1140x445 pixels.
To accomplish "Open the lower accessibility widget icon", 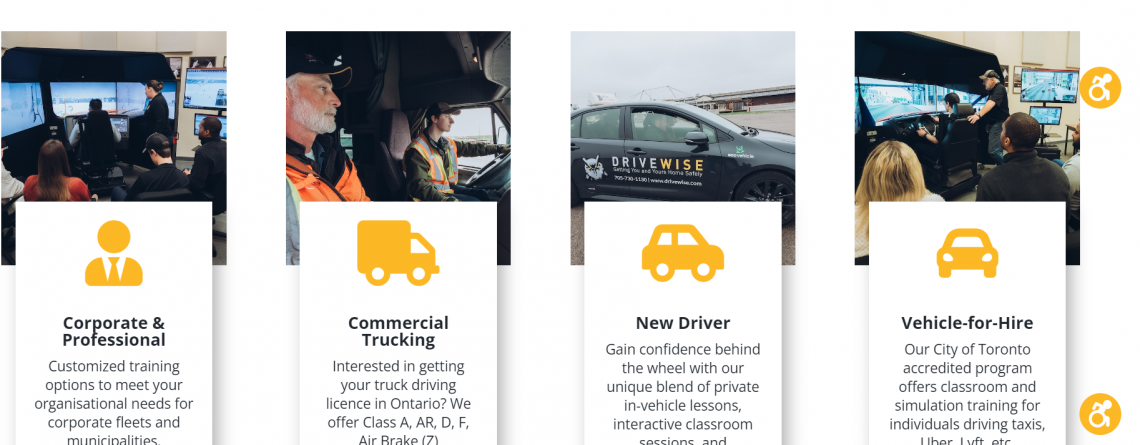I will [x=1100, y=413].
